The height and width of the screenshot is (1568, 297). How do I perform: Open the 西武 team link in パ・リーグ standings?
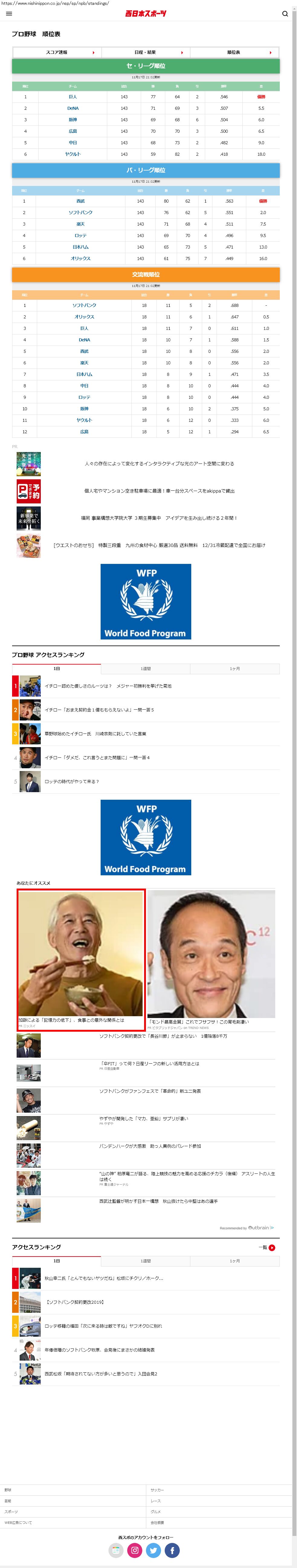tap(80, 201)
